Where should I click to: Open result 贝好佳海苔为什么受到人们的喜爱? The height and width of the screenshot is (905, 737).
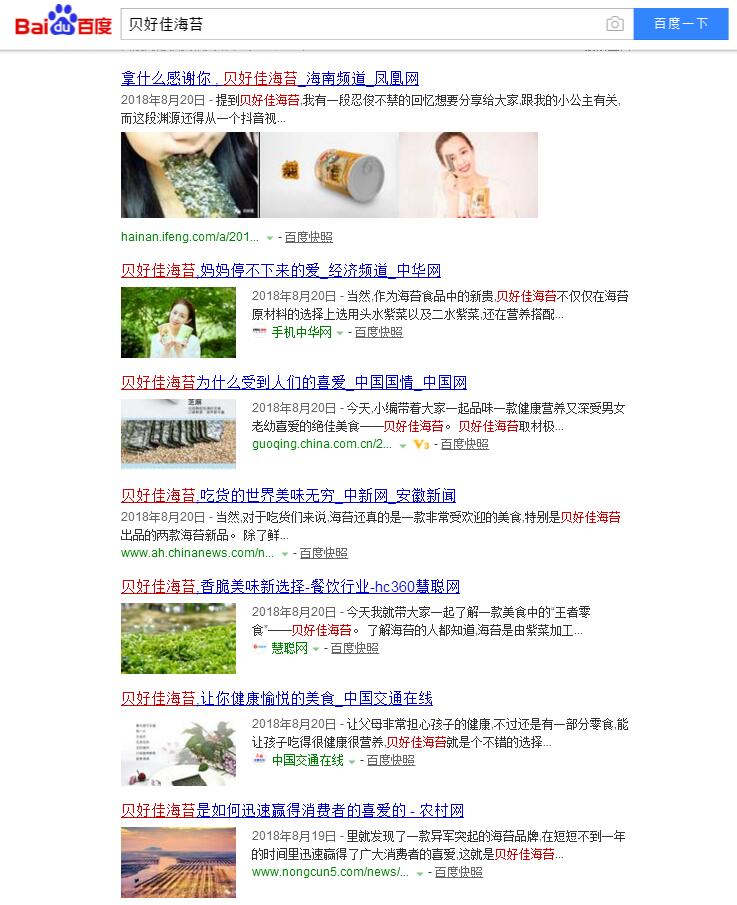click(294, 383)
